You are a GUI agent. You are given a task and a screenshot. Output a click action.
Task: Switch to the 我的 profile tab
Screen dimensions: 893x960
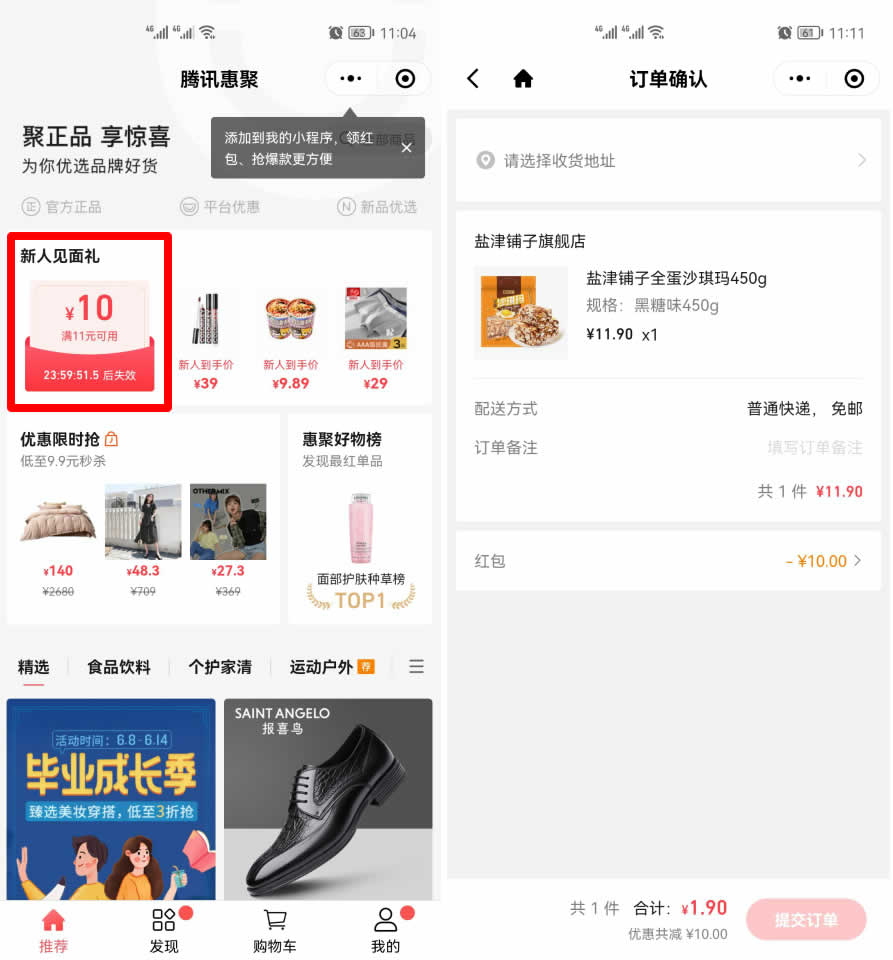385,930
